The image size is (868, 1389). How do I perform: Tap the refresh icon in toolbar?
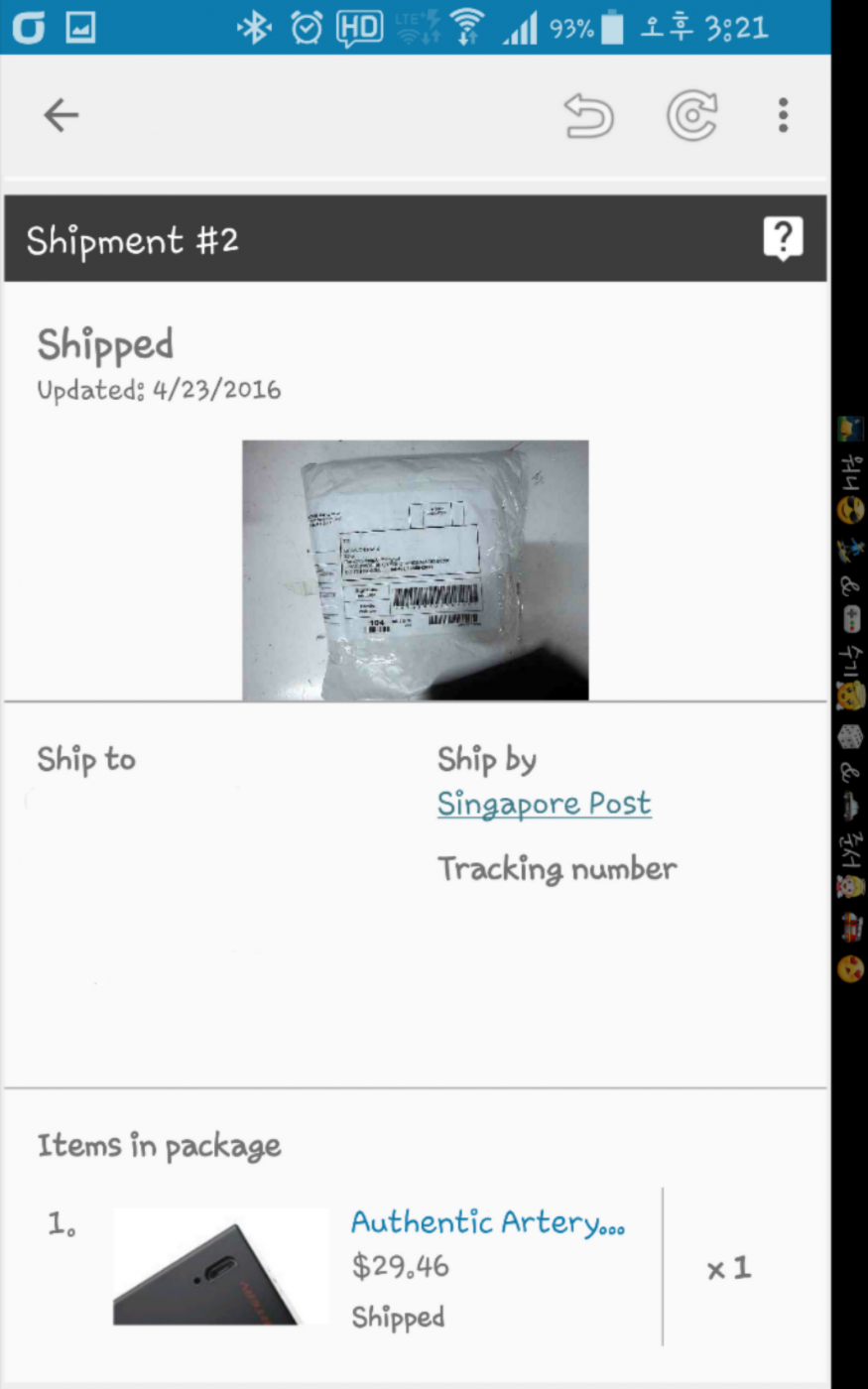[691, 116]
